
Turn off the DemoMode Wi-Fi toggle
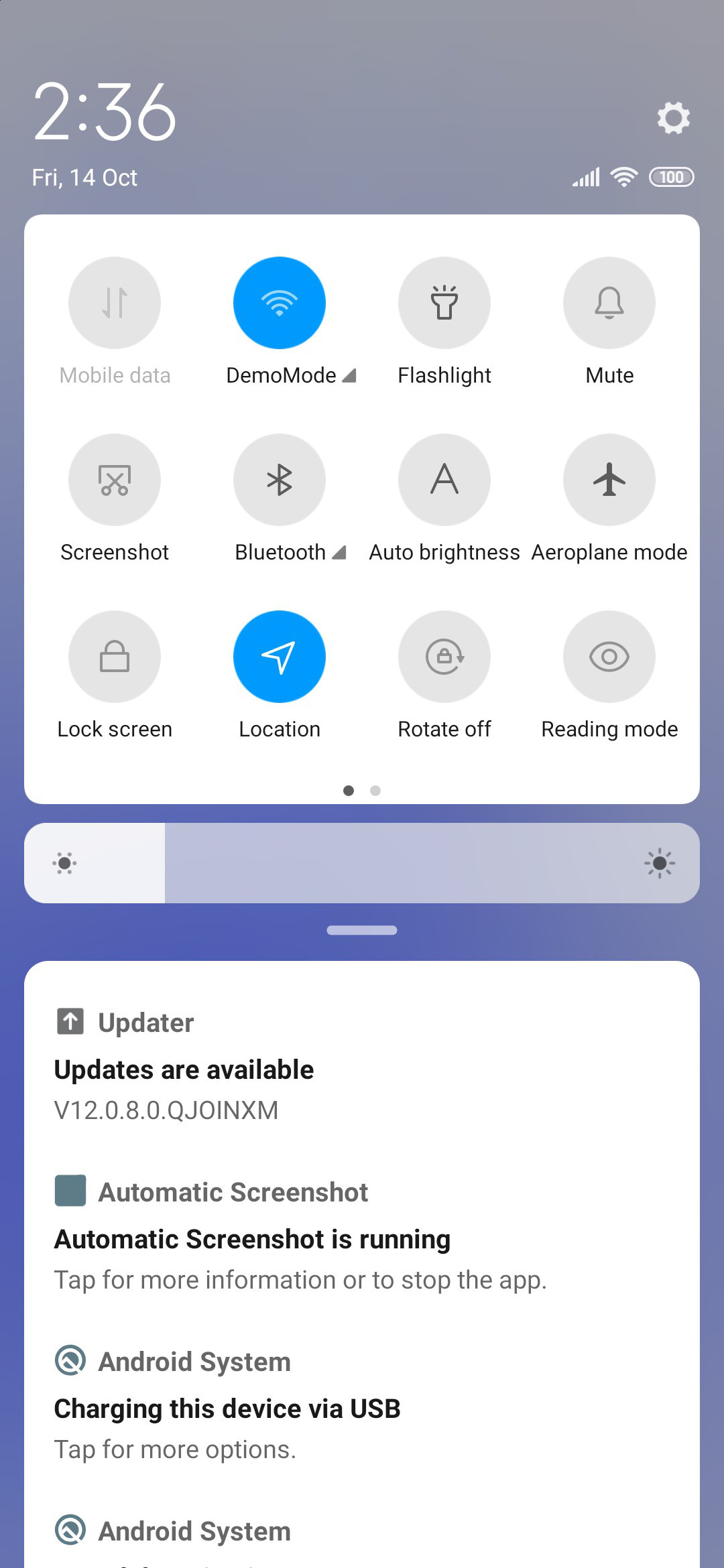tap(280, 303)
